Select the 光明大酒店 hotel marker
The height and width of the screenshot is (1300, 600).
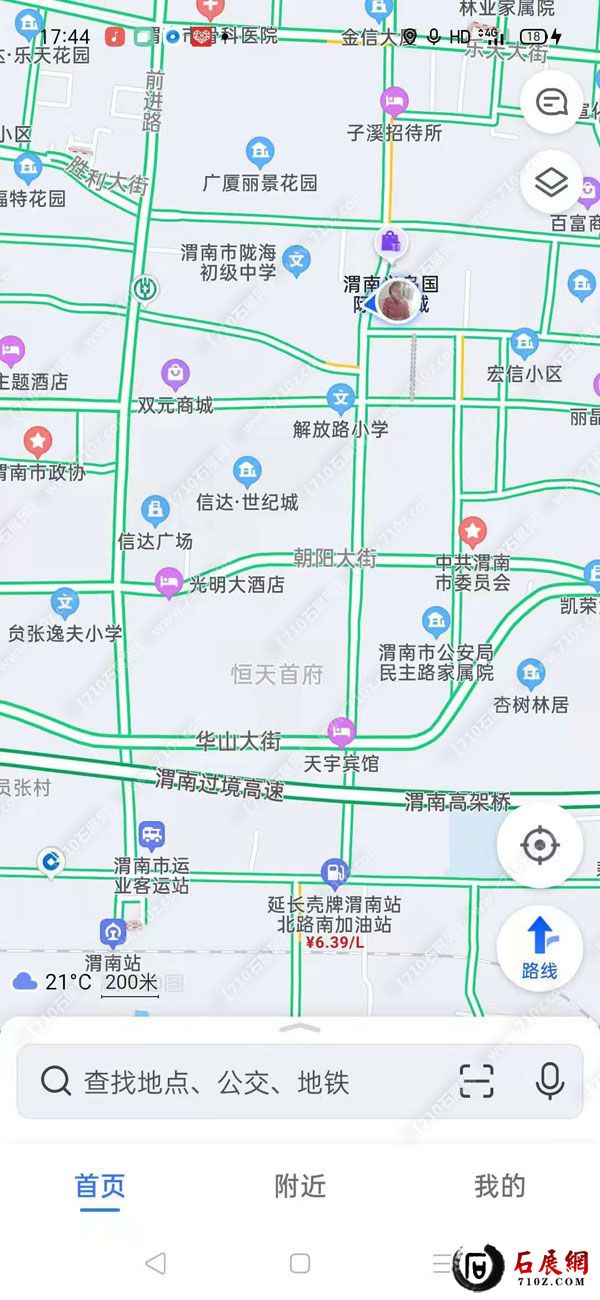pos(169,581)
